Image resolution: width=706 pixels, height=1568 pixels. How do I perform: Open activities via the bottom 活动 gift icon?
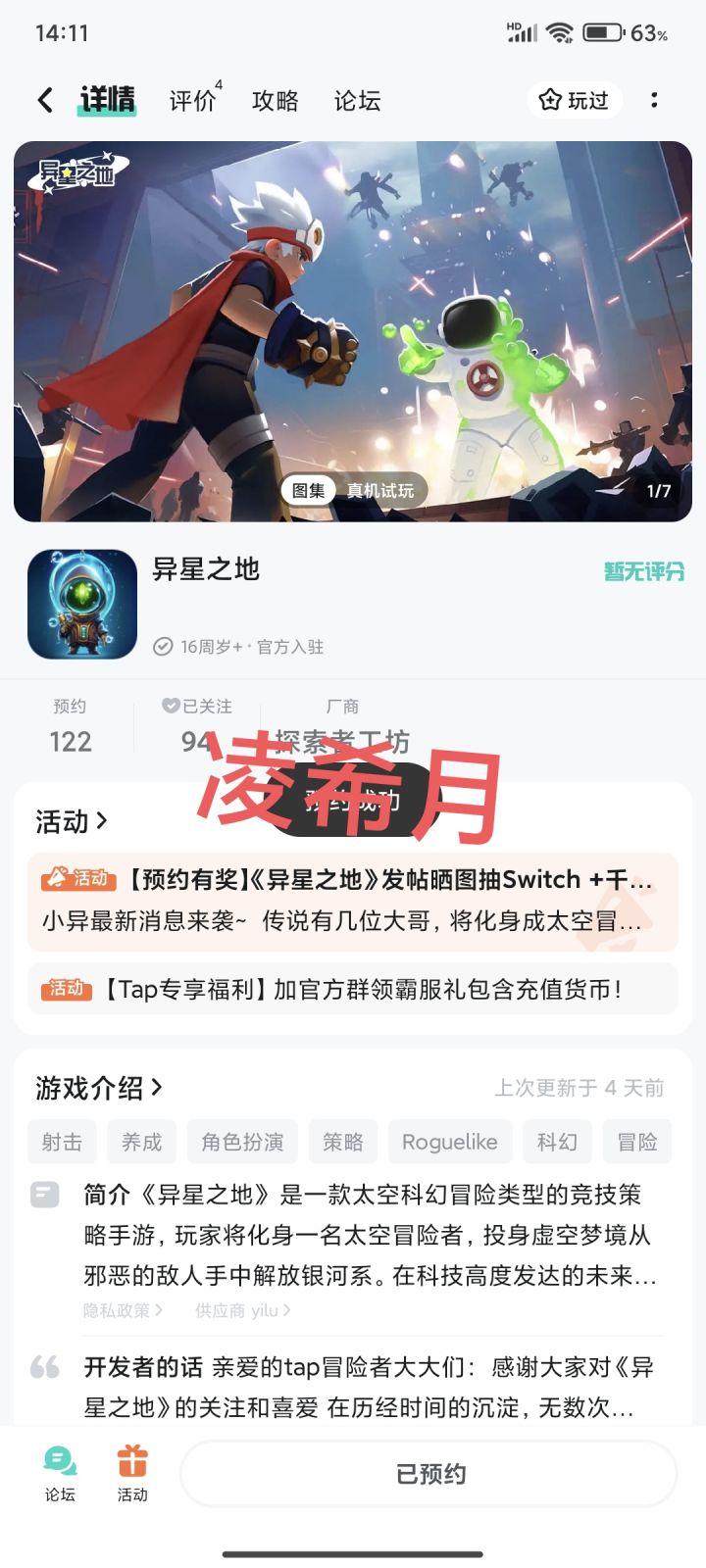tap(133, 1473)
